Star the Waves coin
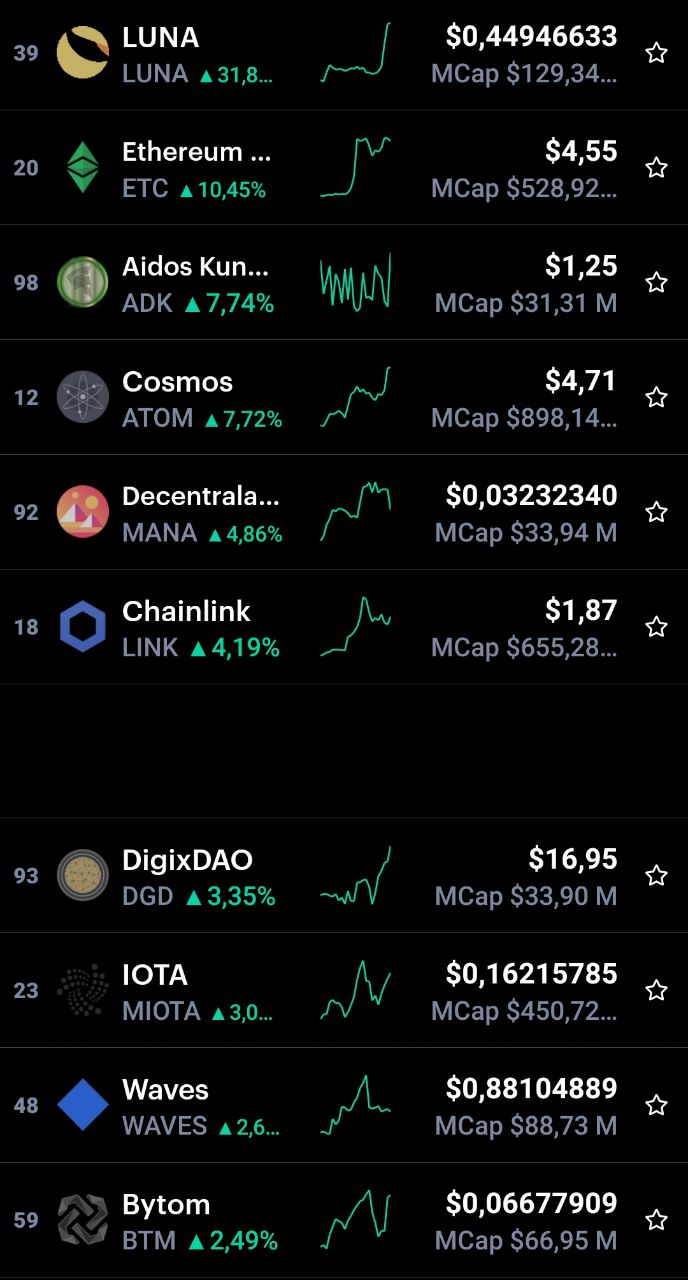The height and width of the screenshot is (1280, 688). [x=656, y=1105]
